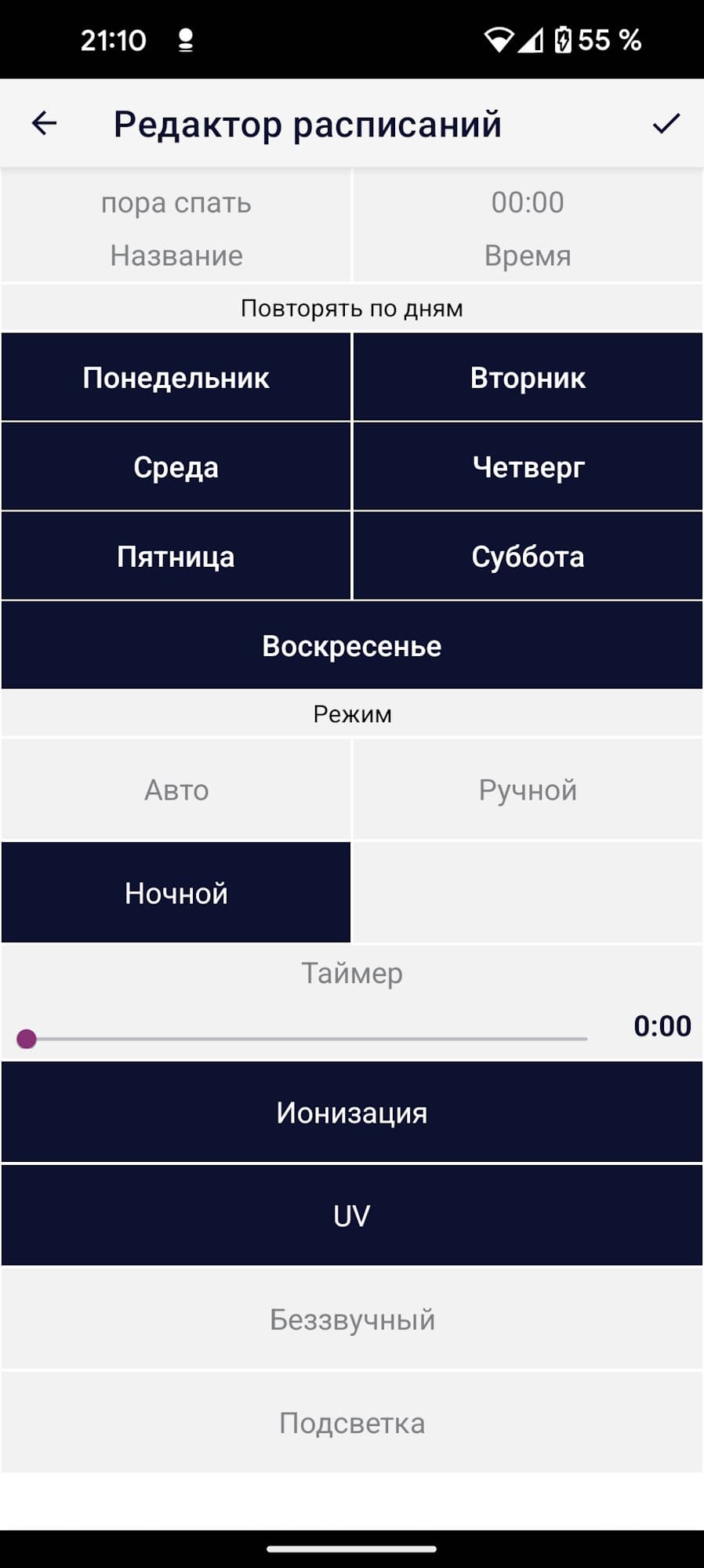Turn on Подсветка
This screenshot has width=704, height=1568.
352,1422
